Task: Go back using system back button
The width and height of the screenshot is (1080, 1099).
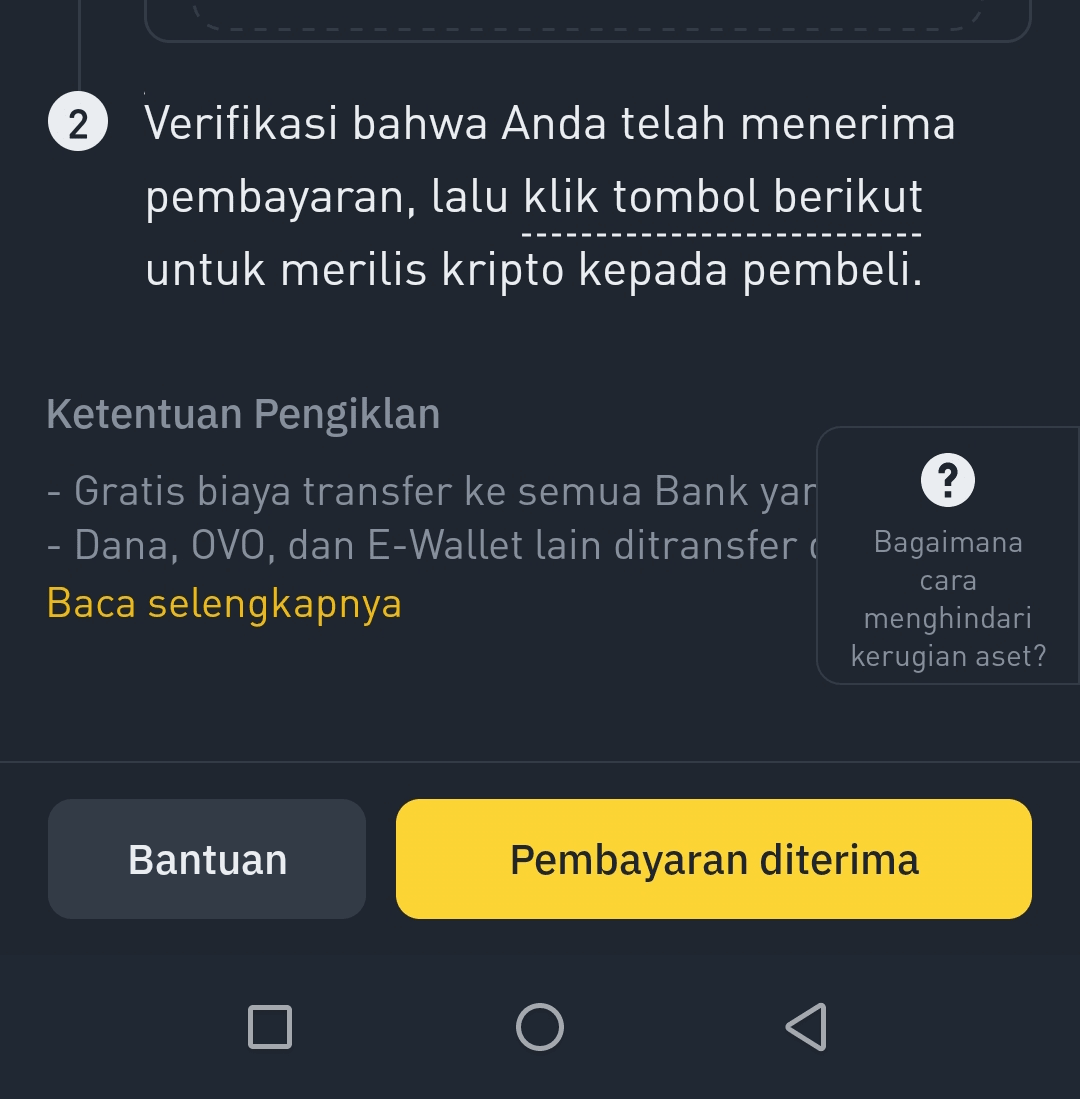Action: (806, 1027)
